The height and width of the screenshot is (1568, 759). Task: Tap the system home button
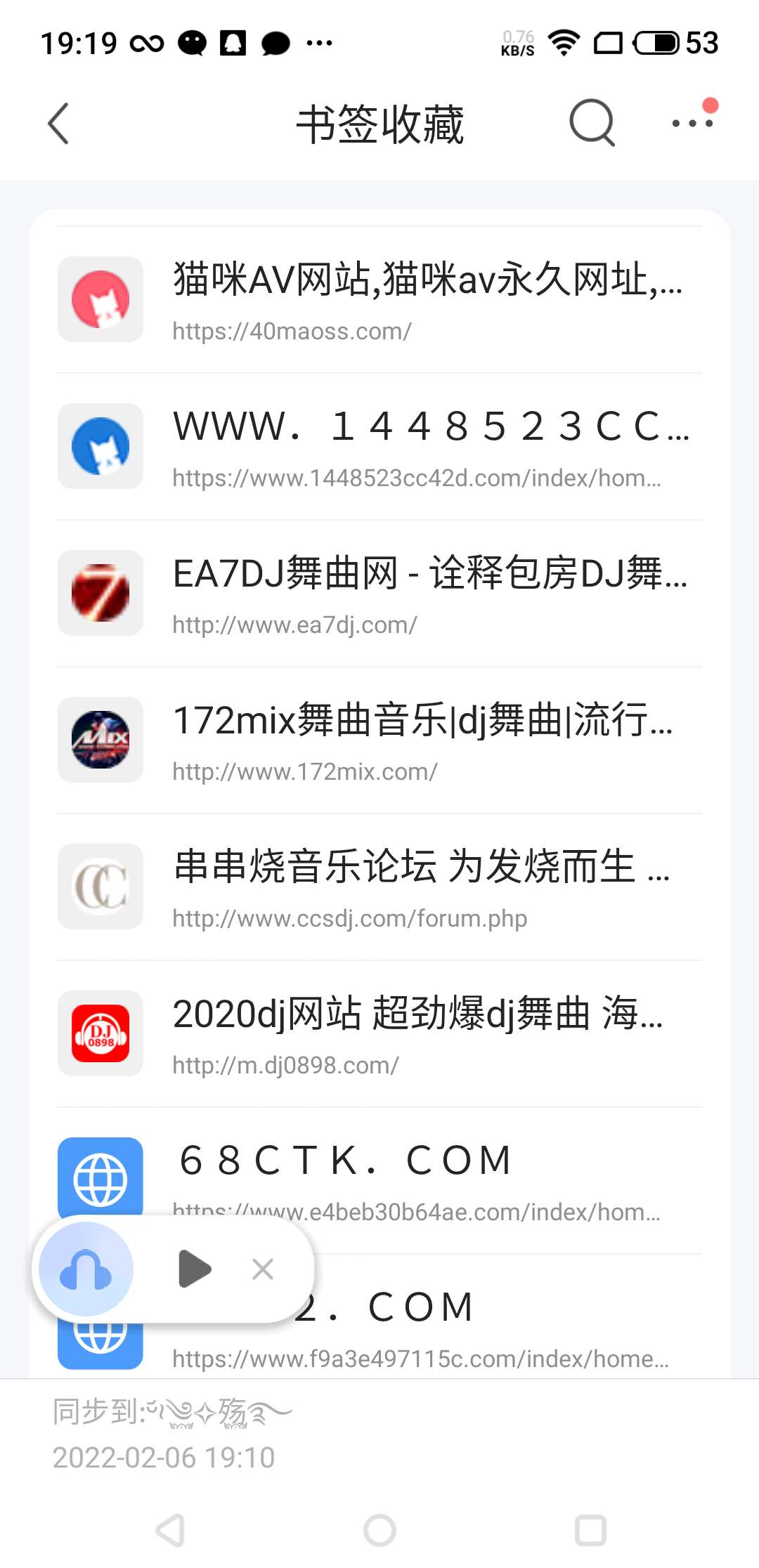pyautogui.click(x=379, y=1530)
